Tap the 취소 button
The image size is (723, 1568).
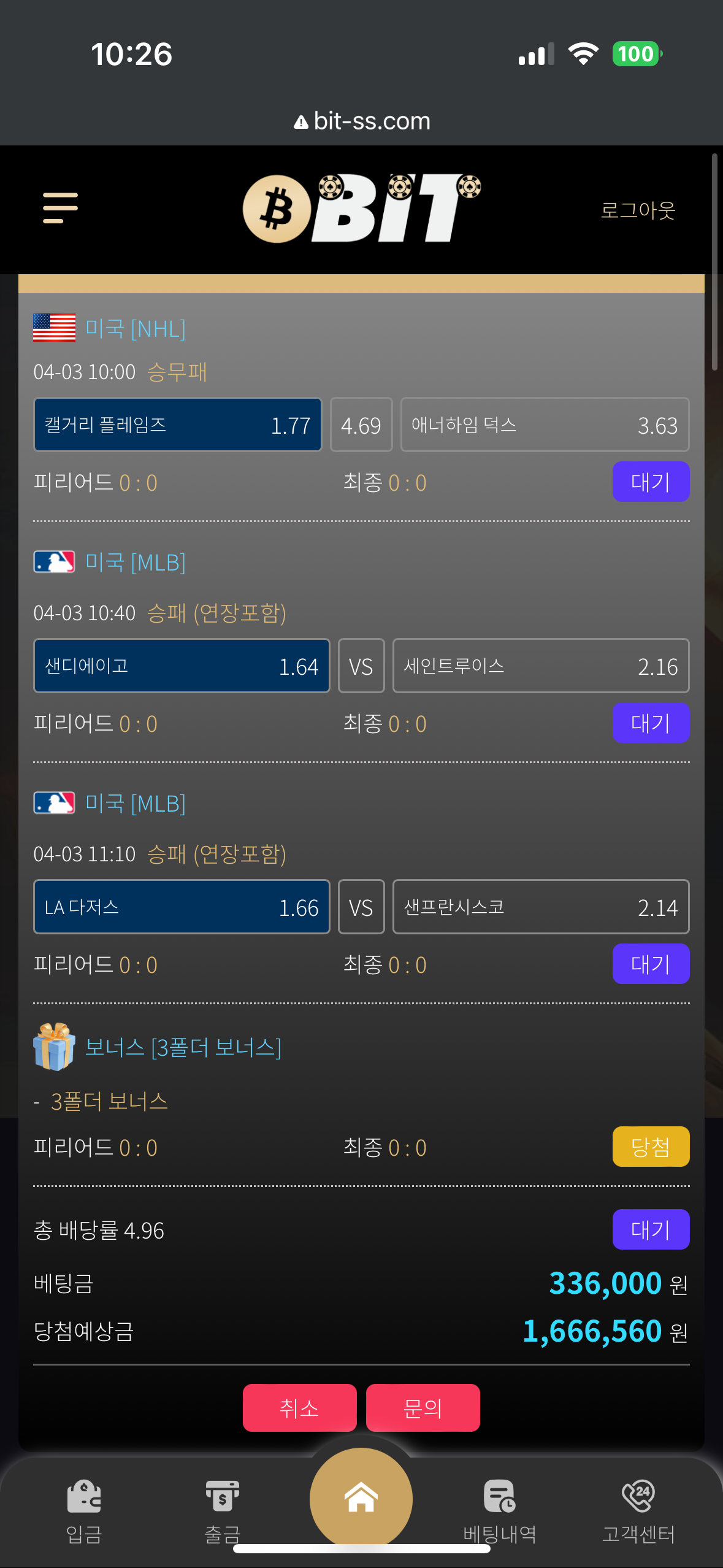click(300, 1408)
